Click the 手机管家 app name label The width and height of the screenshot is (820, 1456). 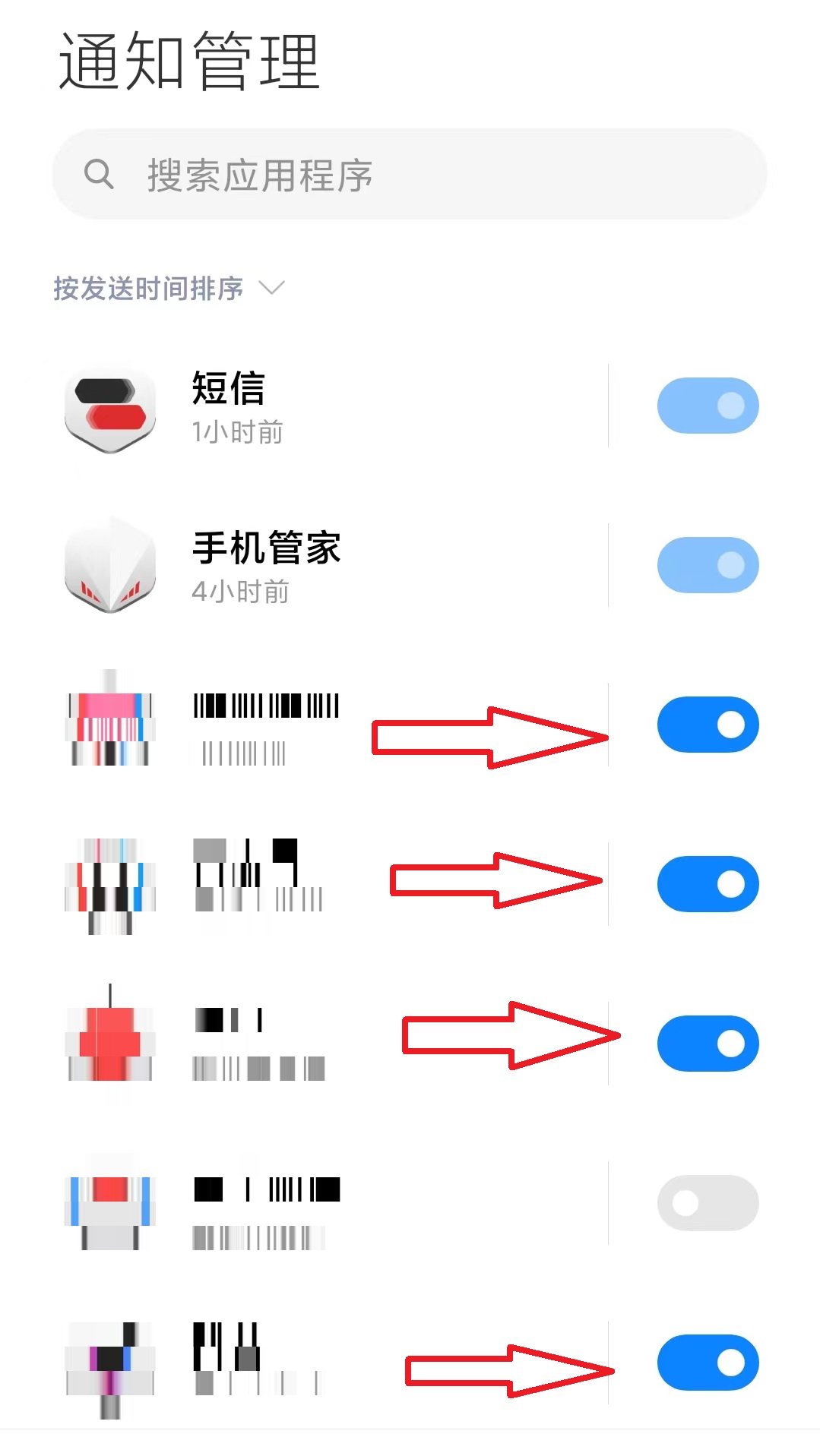pos(267,549)
